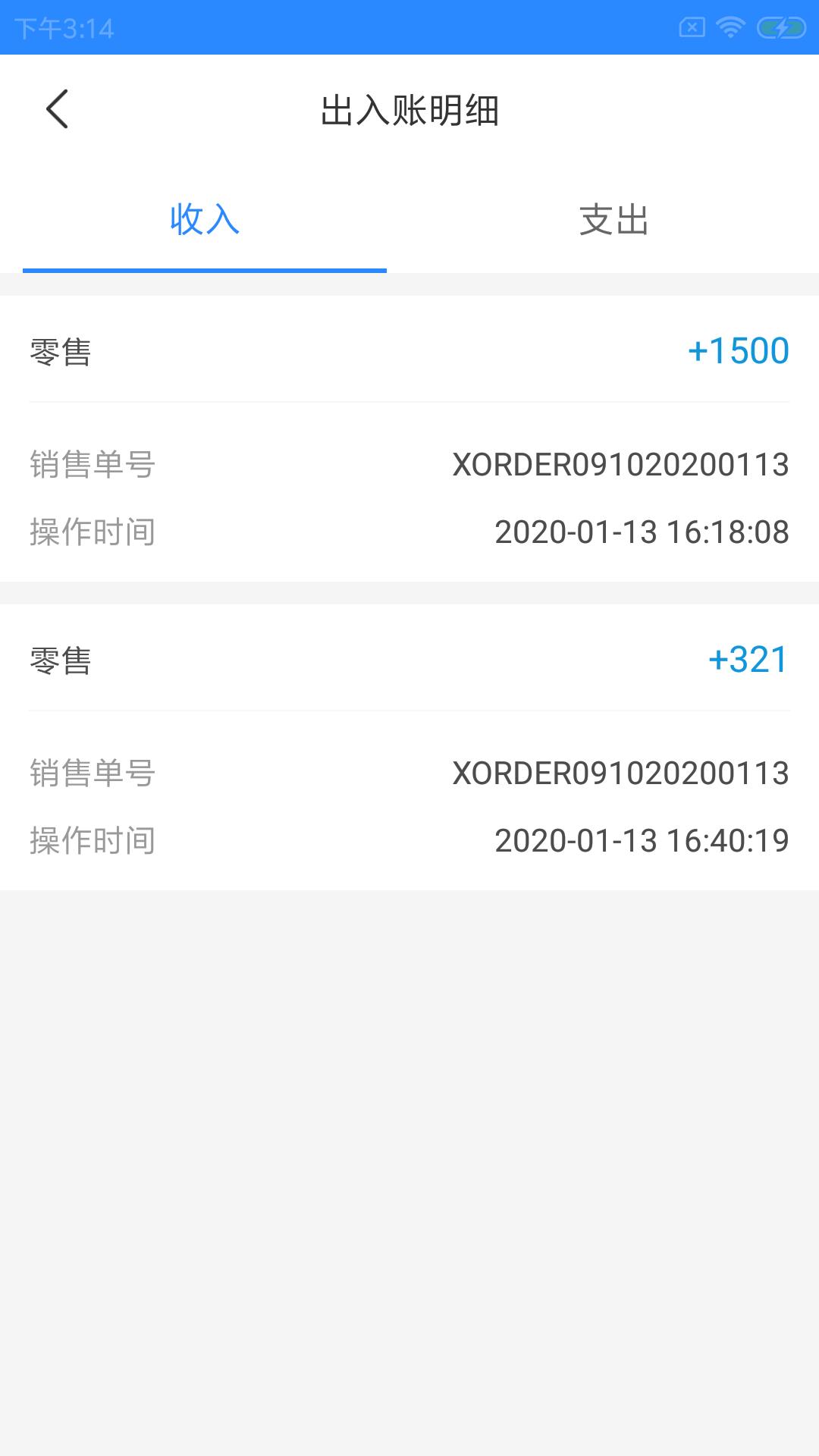
Task: Select the 收入 tab
Action: click(205, 221)
